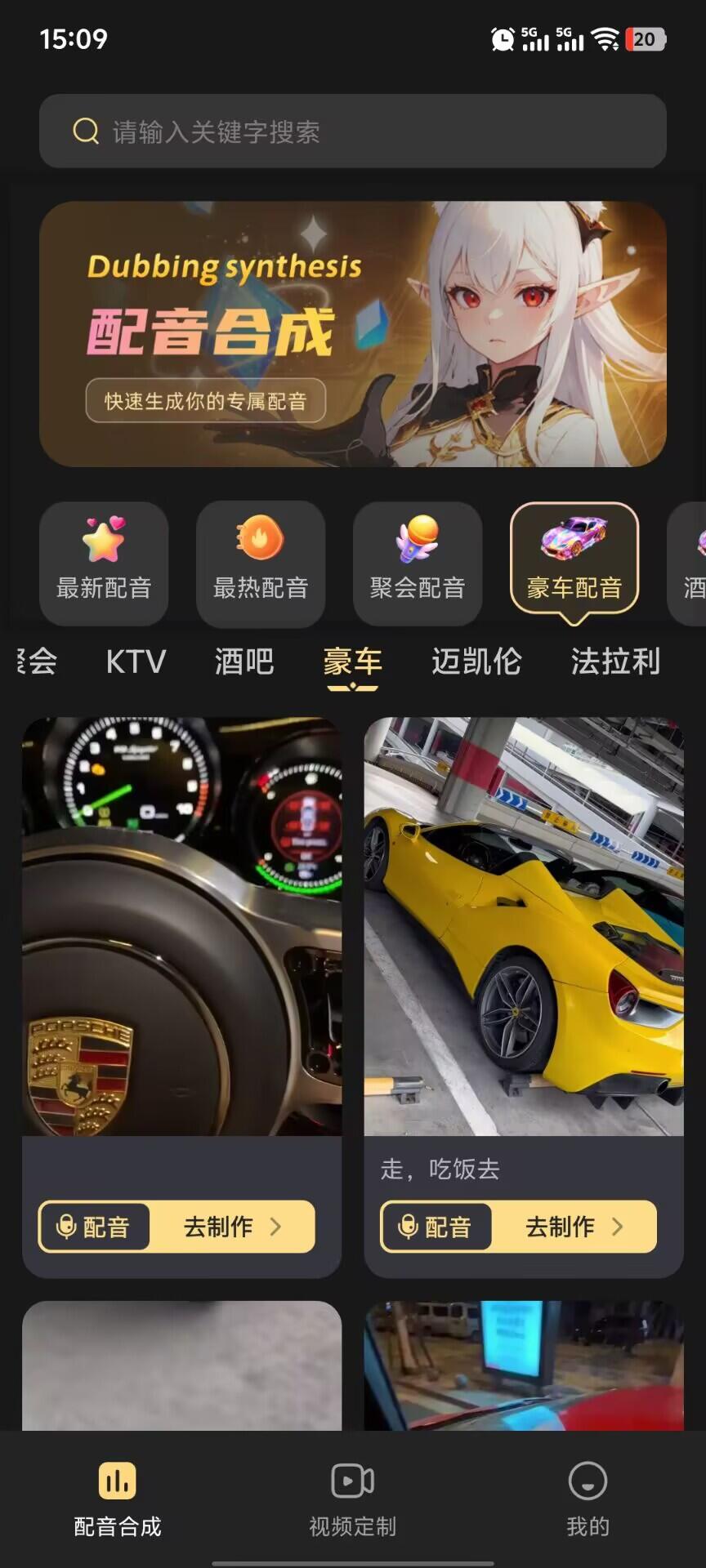
Task: Tap the keyword search input field
Action: coord(351,131)
